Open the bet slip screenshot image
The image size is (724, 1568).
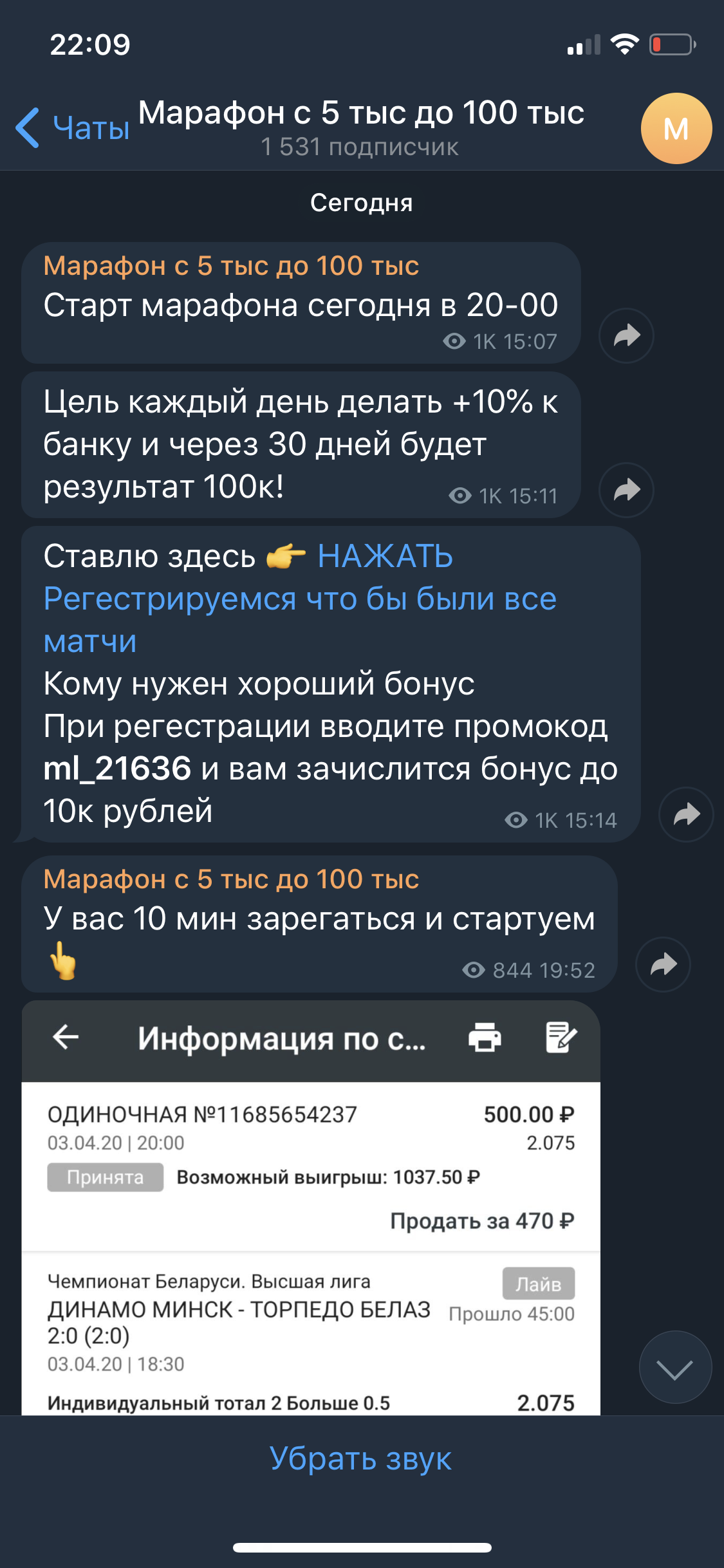tap(311, 1208)
